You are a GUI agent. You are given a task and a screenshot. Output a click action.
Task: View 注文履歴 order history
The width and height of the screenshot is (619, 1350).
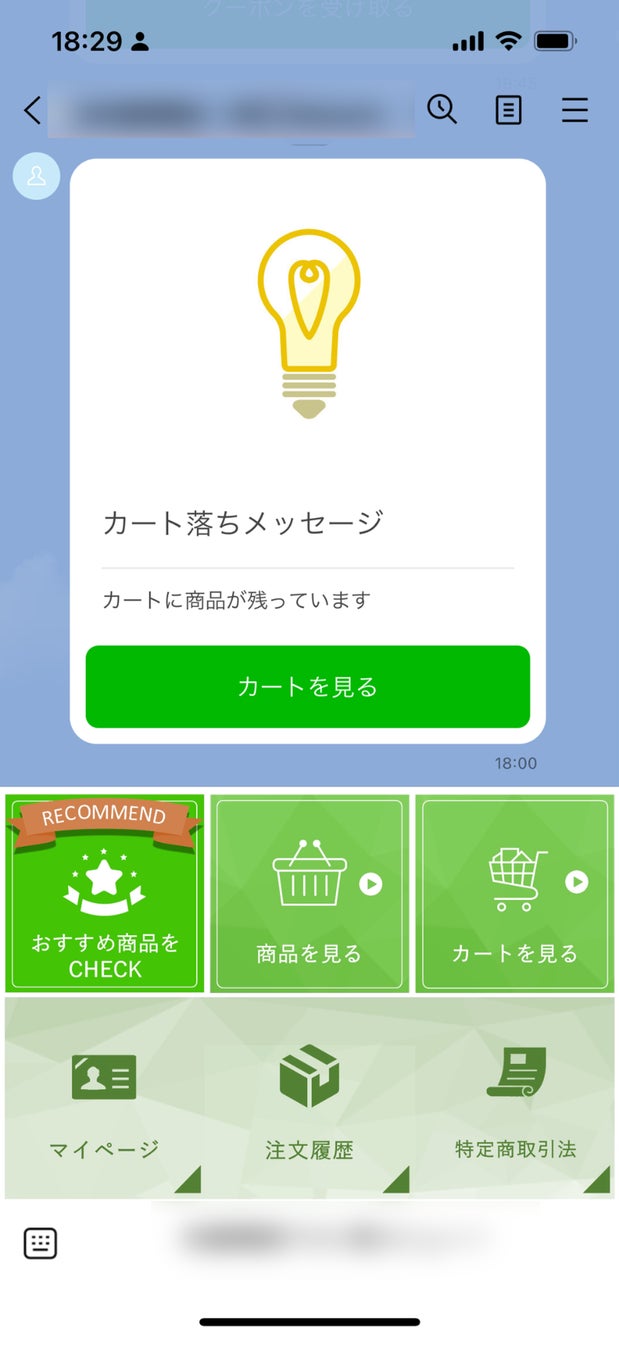pos(309,1100)
